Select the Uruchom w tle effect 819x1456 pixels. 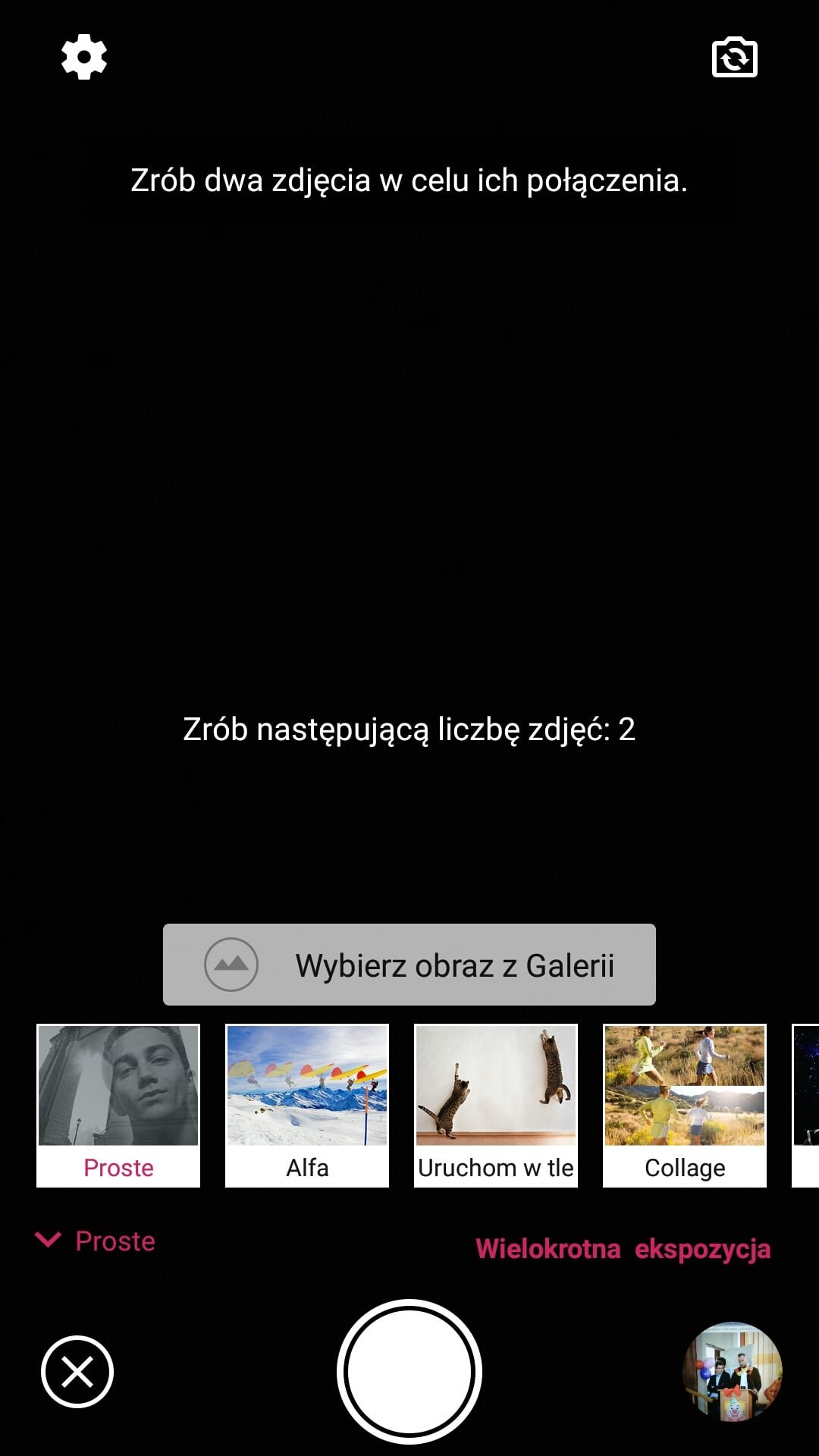pos(496,1106)
